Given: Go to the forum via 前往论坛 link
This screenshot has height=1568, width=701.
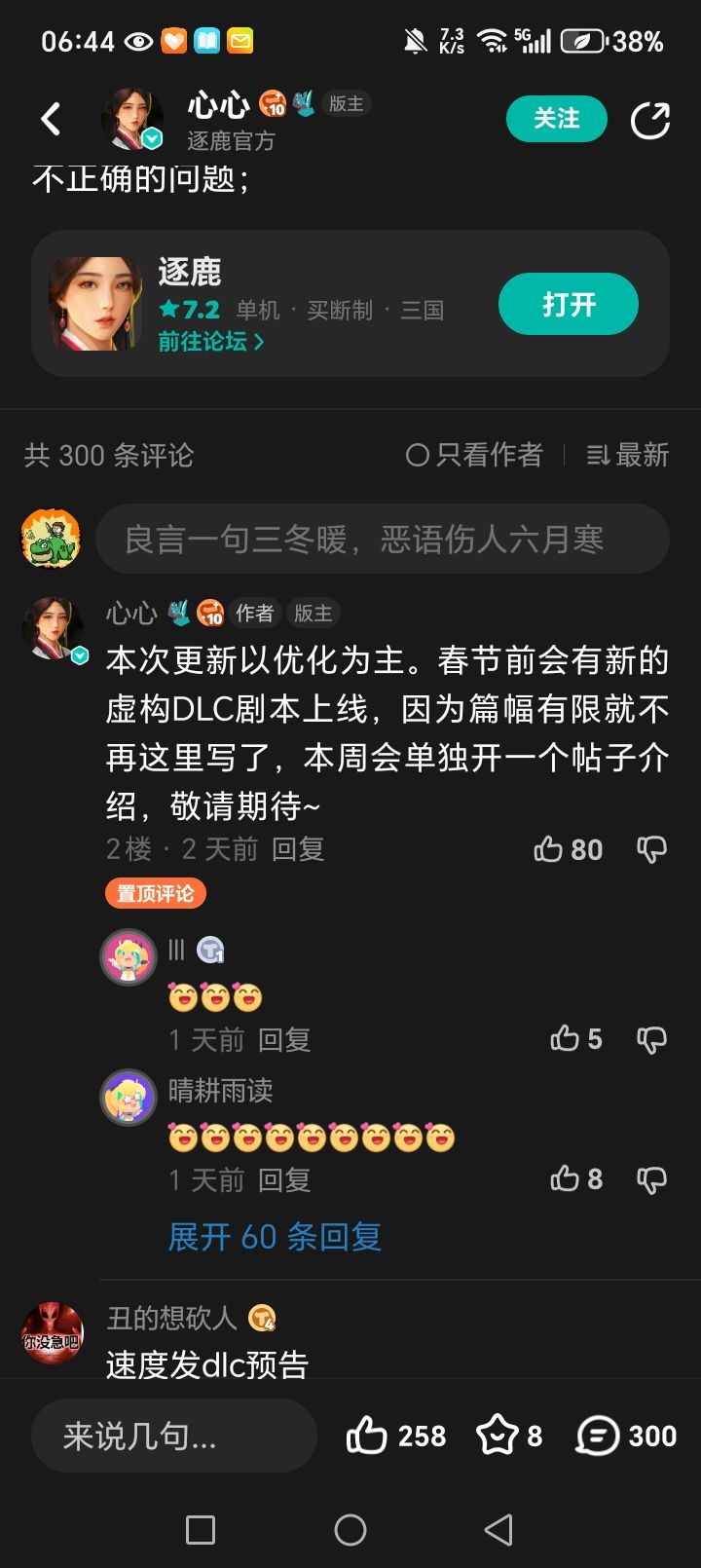Looking at the screenshot, I should [211, 342].
